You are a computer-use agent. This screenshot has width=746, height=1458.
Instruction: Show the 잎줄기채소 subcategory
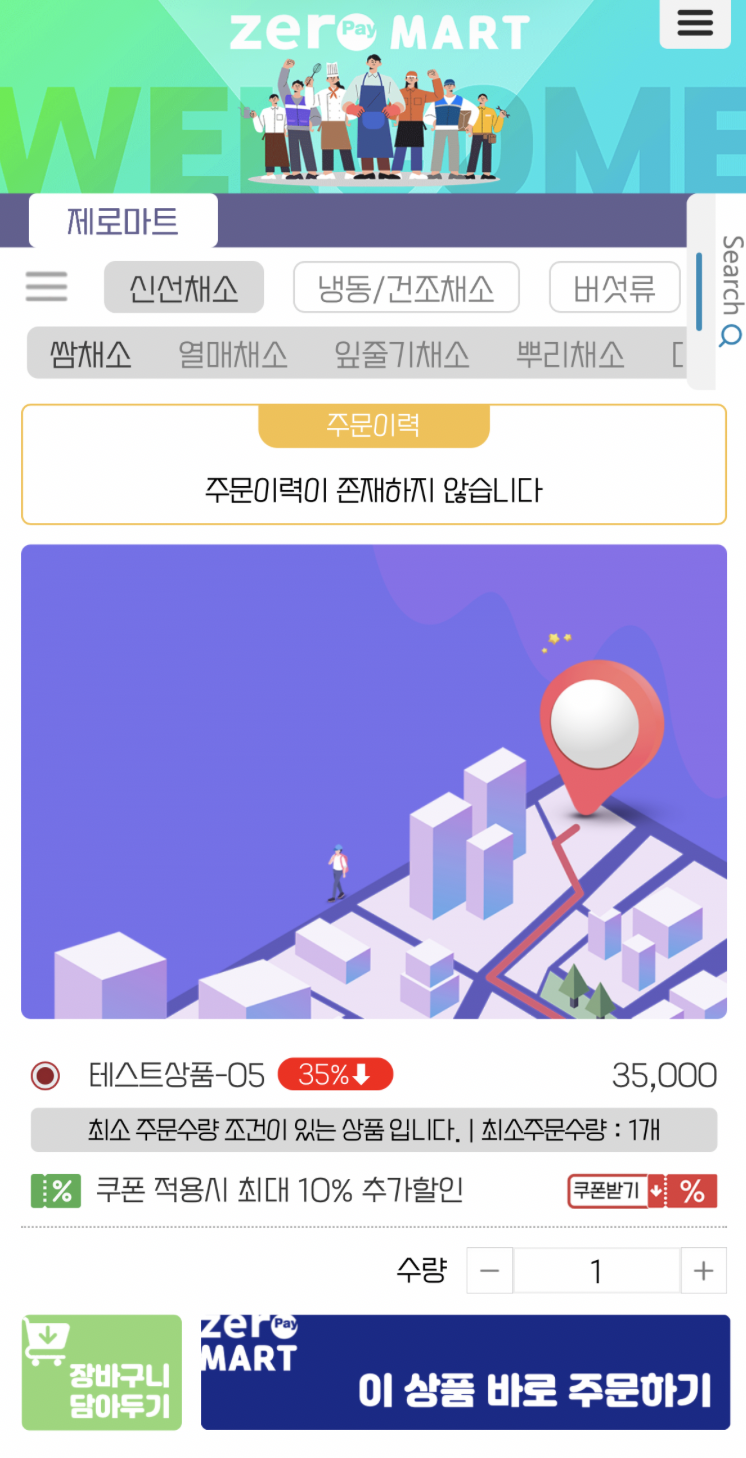click(x=402, y=354)
